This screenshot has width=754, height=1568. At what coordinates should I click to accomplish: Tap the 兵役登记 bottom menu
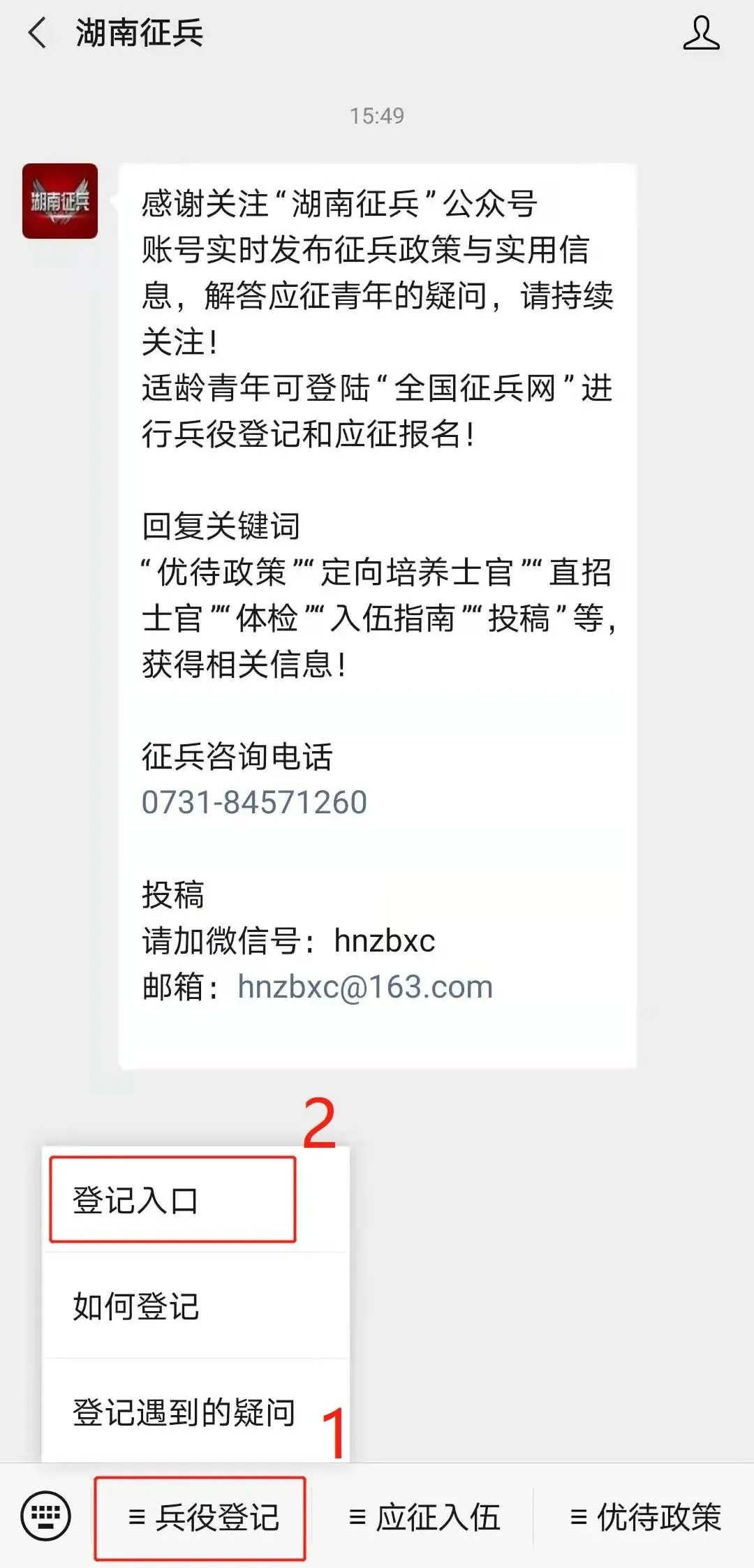[x=202, y=1517]
